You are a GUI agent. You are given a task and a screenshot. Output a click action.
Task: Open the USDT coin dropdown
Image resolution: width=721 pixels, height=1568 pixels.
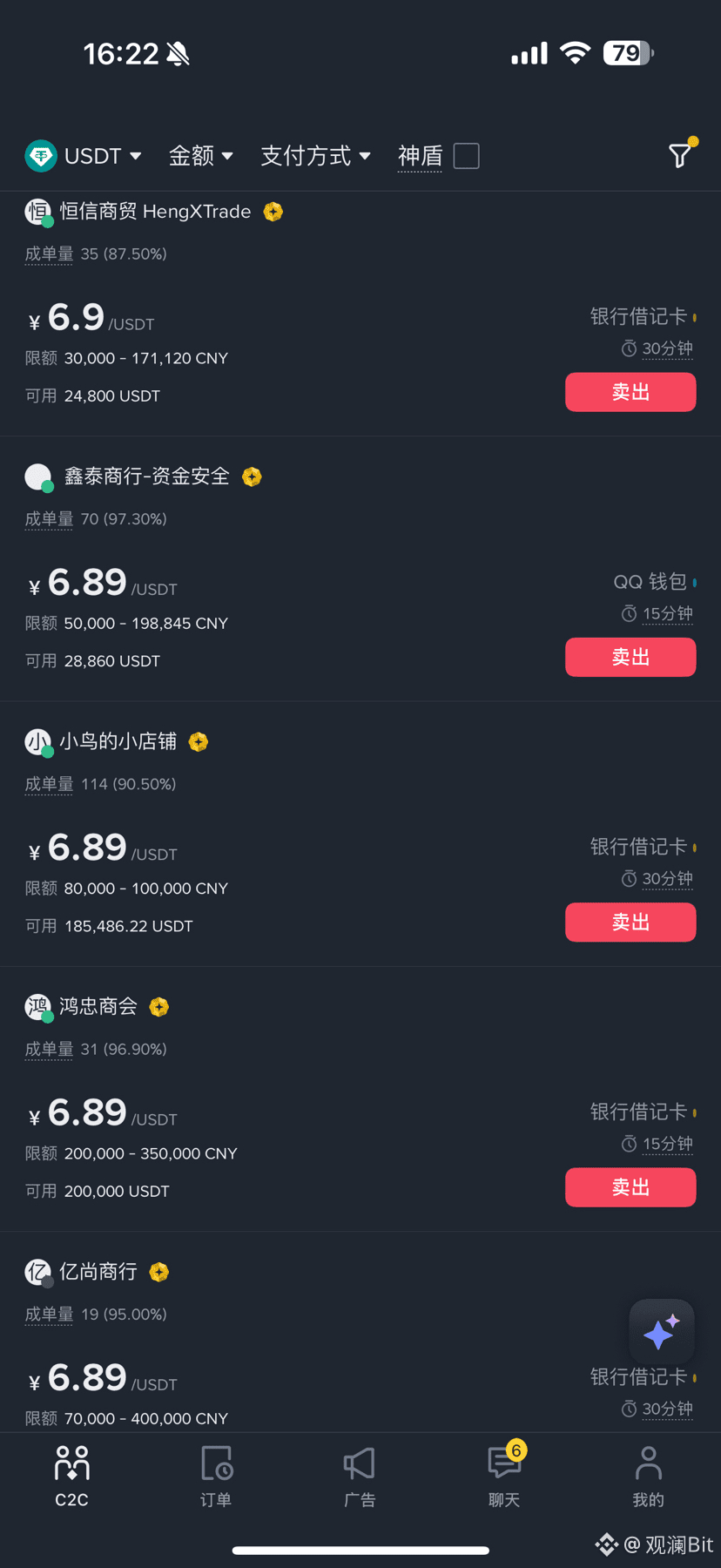(84, 156)
